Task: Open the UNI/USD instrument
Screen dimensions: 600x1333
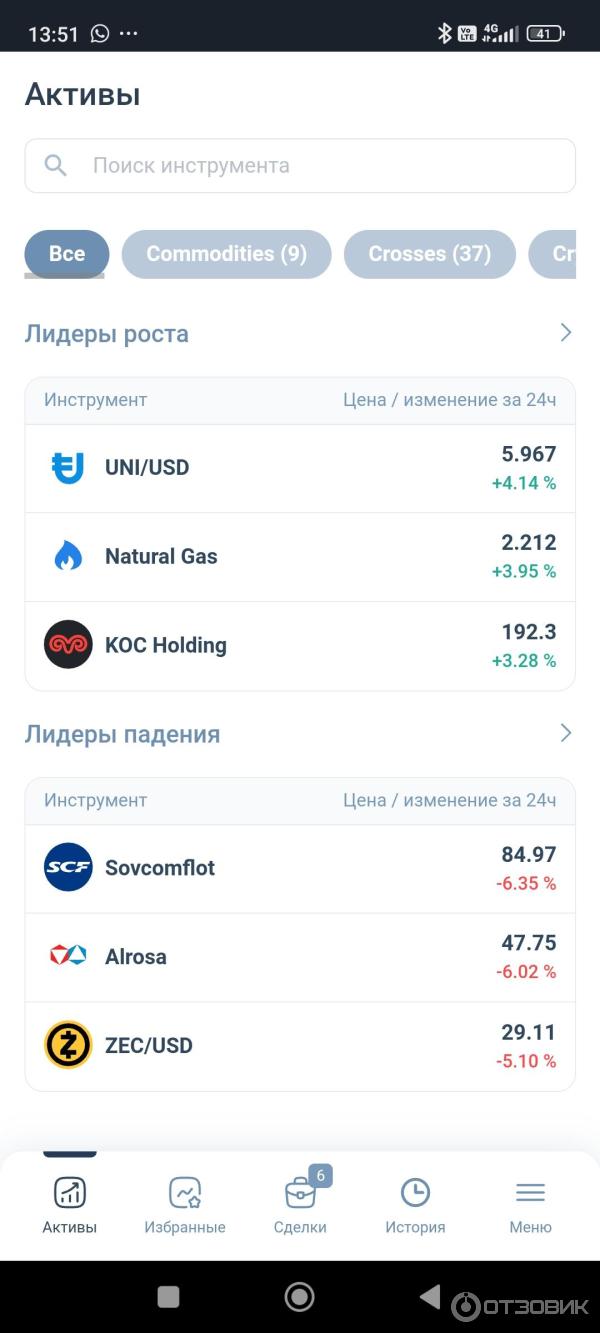Action: click(300, 468)
